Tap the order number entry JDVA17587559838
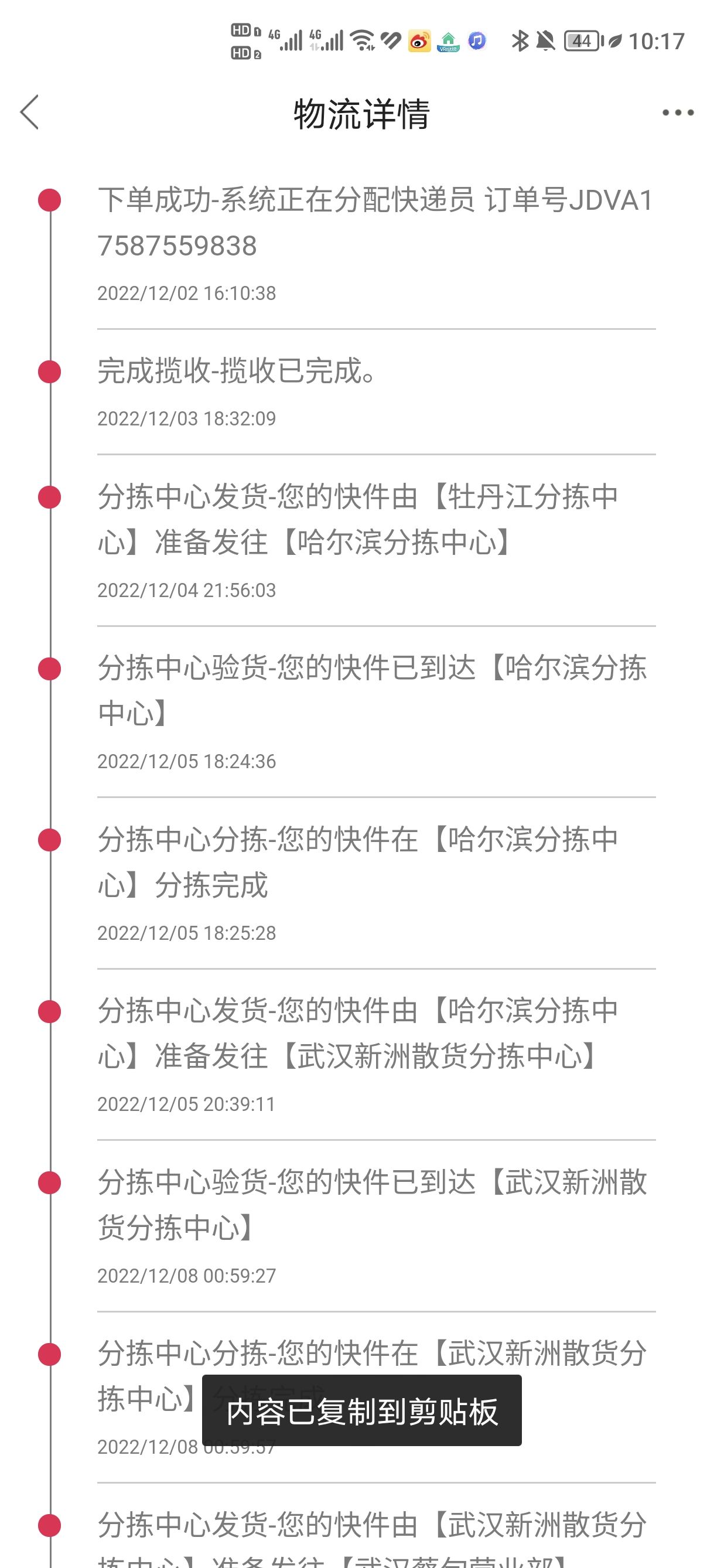This screenshot has width=724, height=1568. click(375, 223)
